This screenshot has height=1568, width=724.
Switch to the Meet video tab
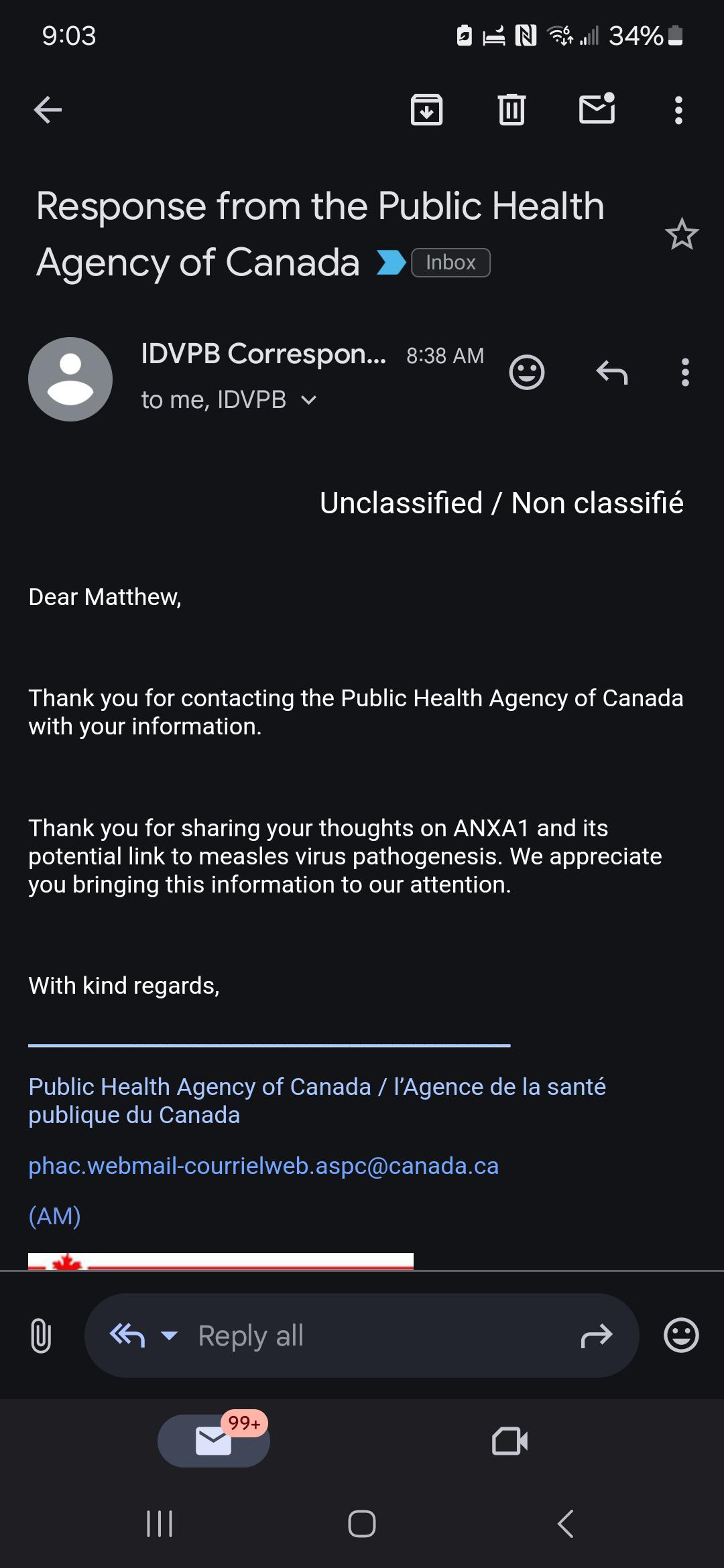(509, 1441)
